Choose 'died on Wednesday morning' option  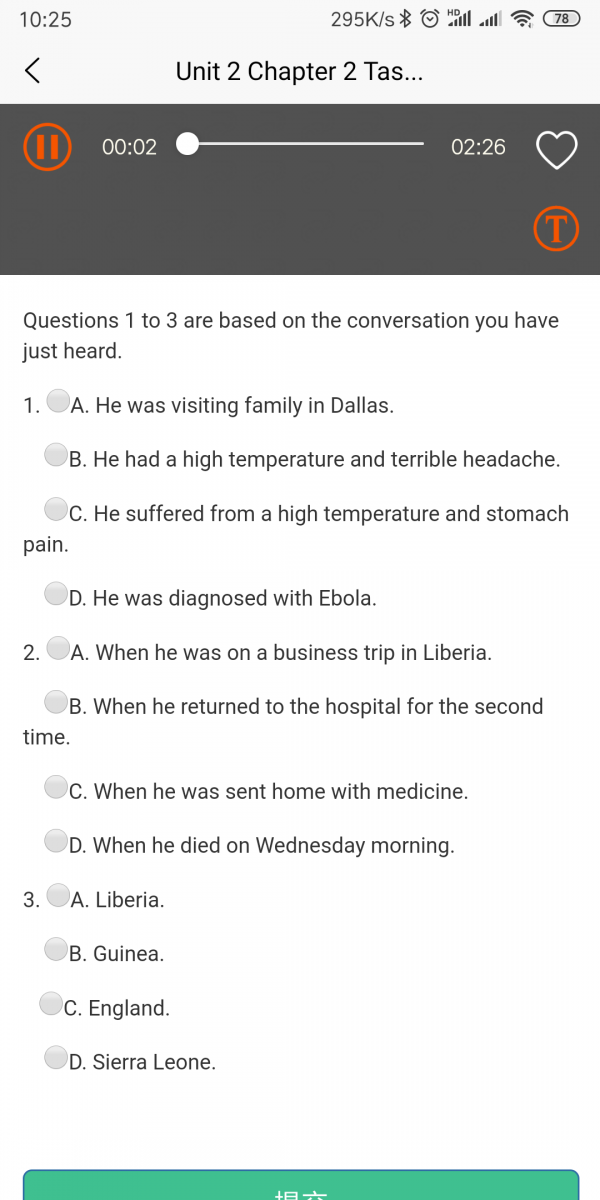tap(56, 842)
